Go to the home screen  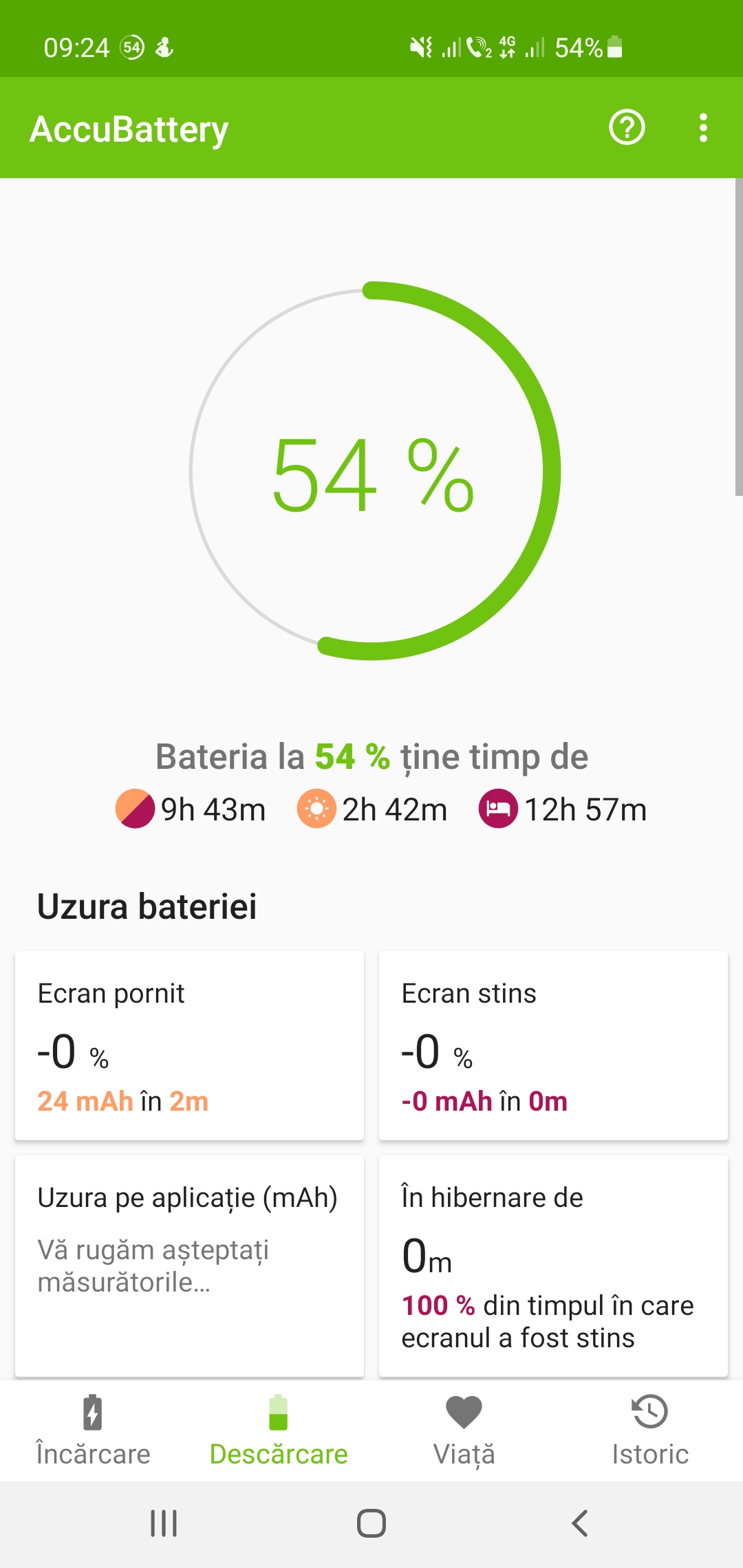(x=371, y=1523)
